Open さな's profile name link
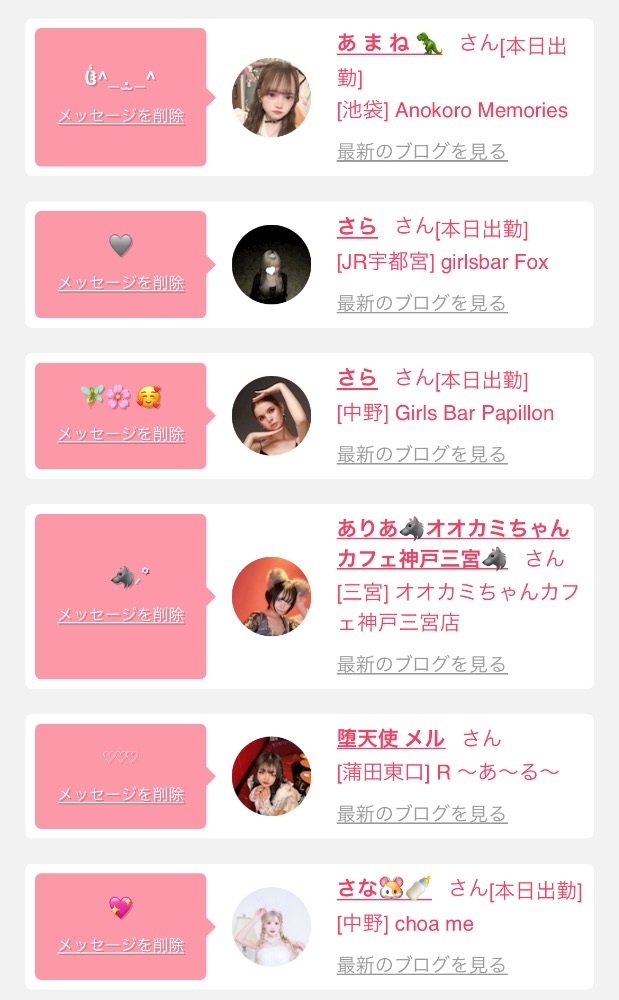This screenshot has height=1000, width=619. click(384, 888)
